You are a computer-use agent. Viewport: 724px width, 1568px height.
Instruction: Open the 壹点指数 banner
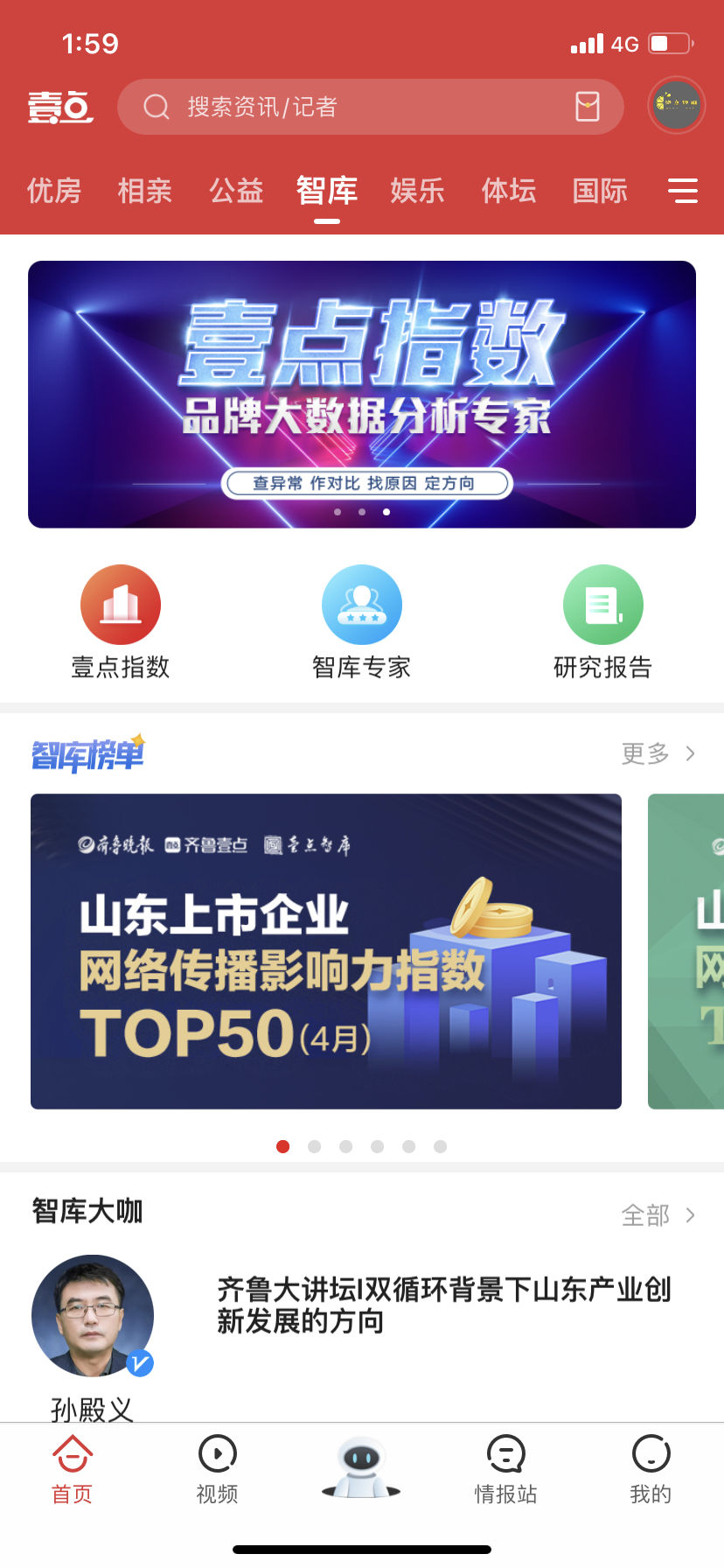pyautogui.click(x=362, y=394)
